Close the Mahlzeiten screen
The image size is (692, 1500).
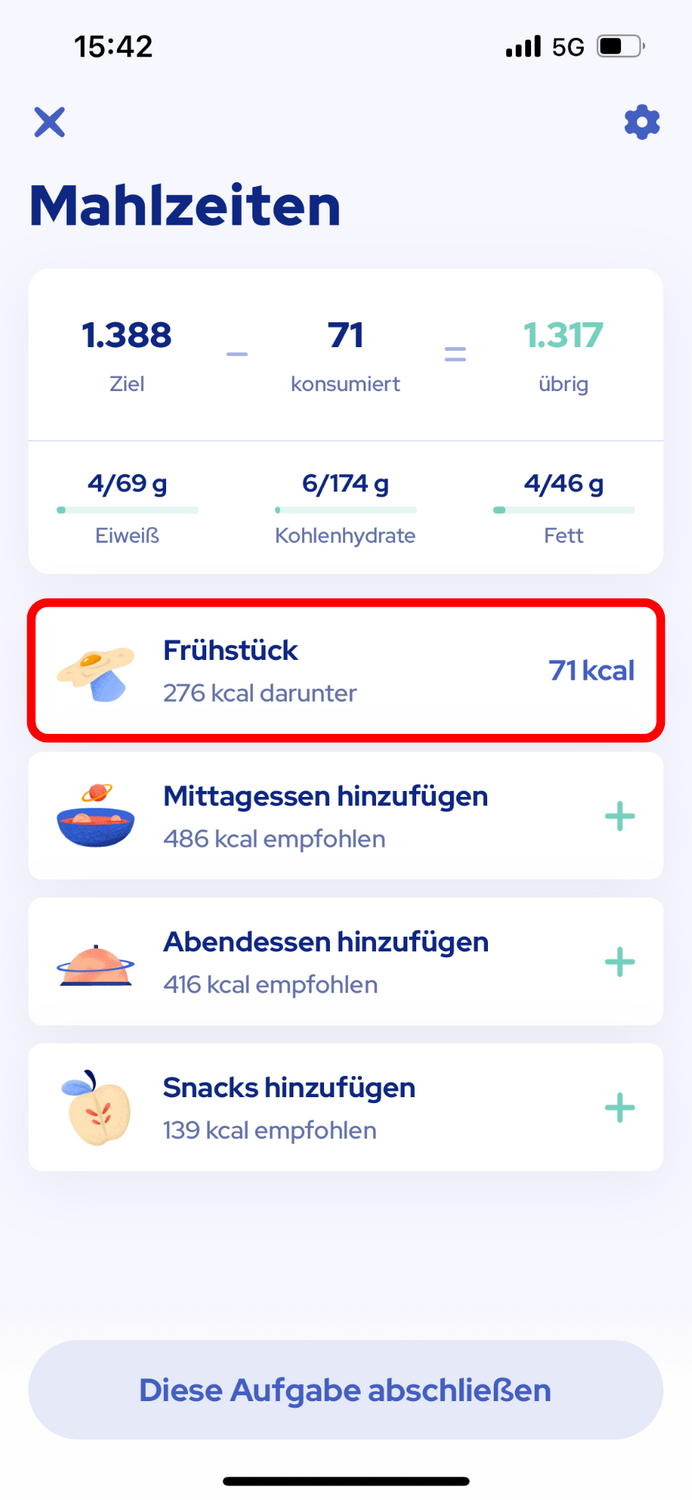49,122
